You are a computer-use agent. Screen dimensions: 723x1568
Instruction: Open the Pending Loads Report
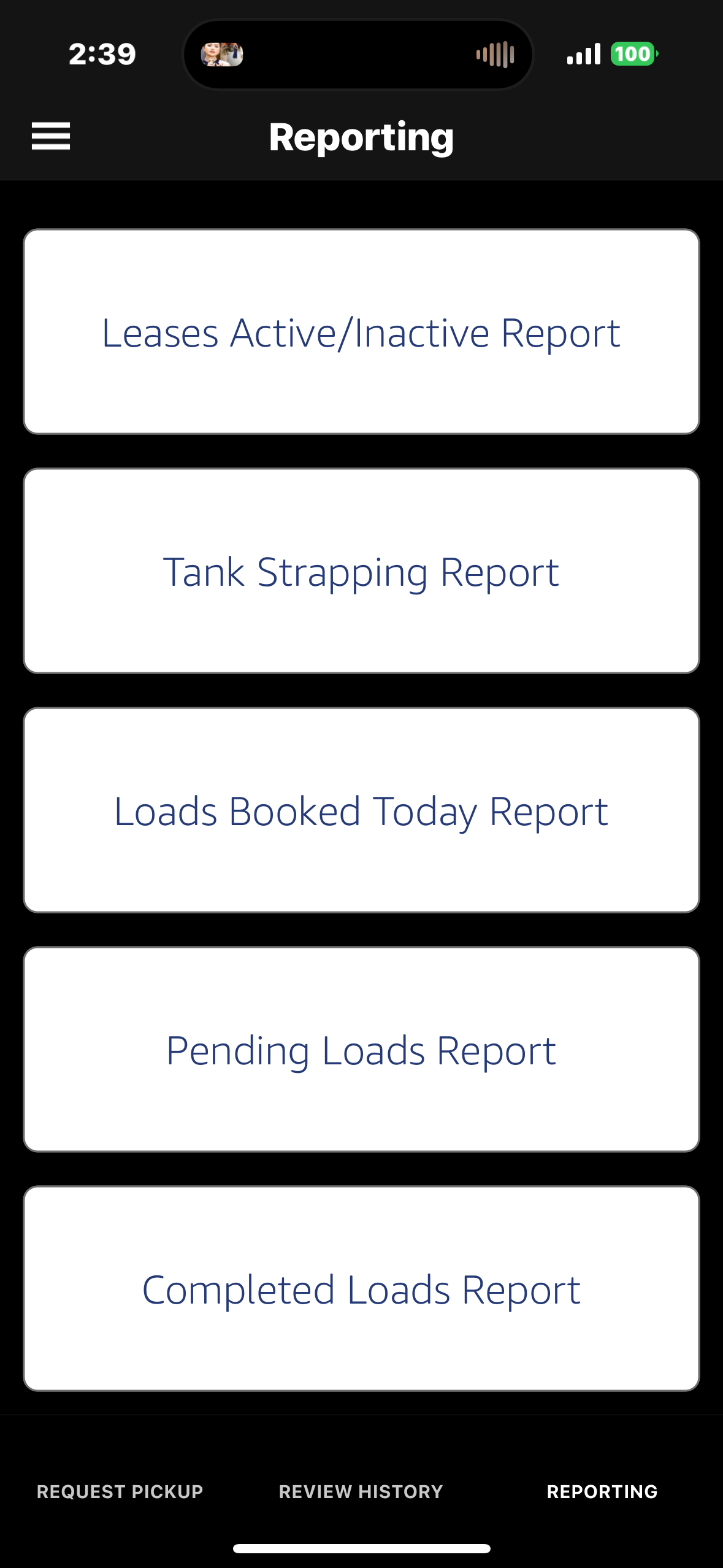(x=361, y=1050)
